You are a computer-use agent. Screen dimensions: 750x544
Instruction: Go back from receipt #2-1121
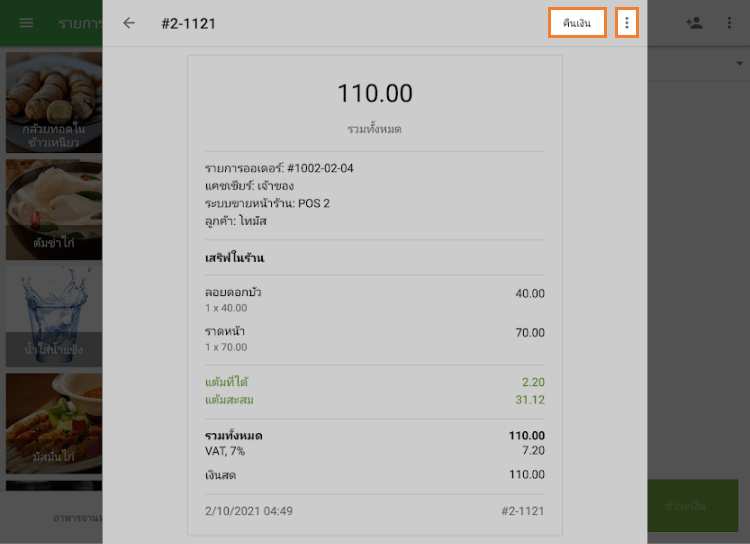coord(129,23)
